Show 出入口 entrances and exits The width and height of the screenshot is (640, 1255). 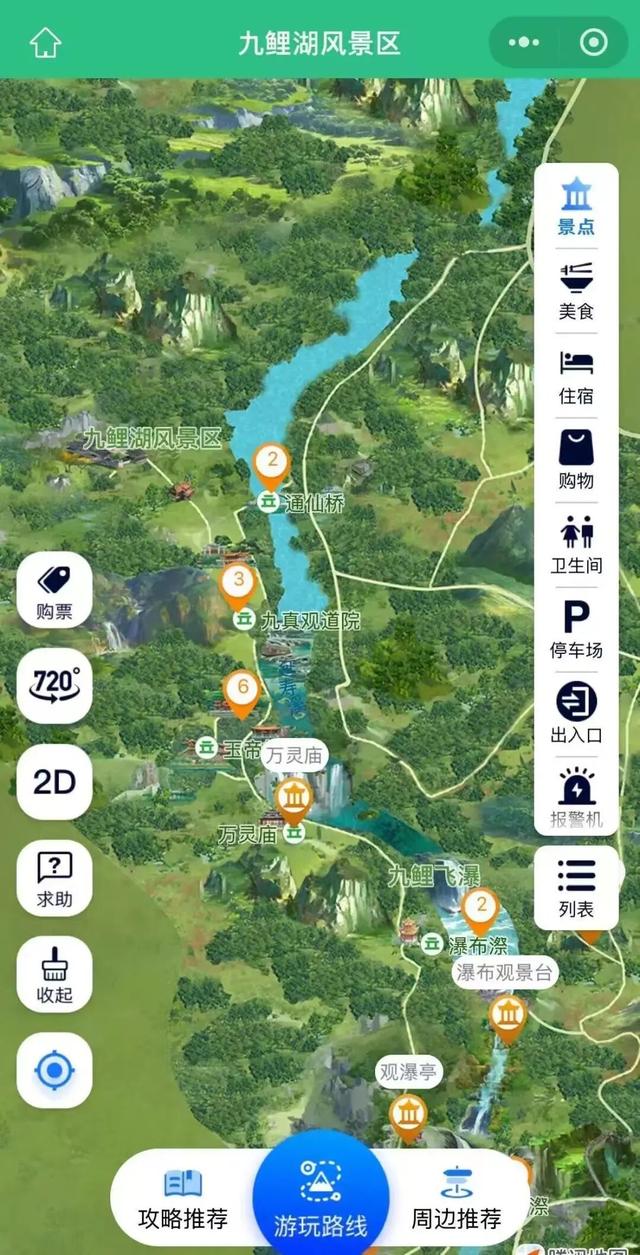click(x=576, y=714)
